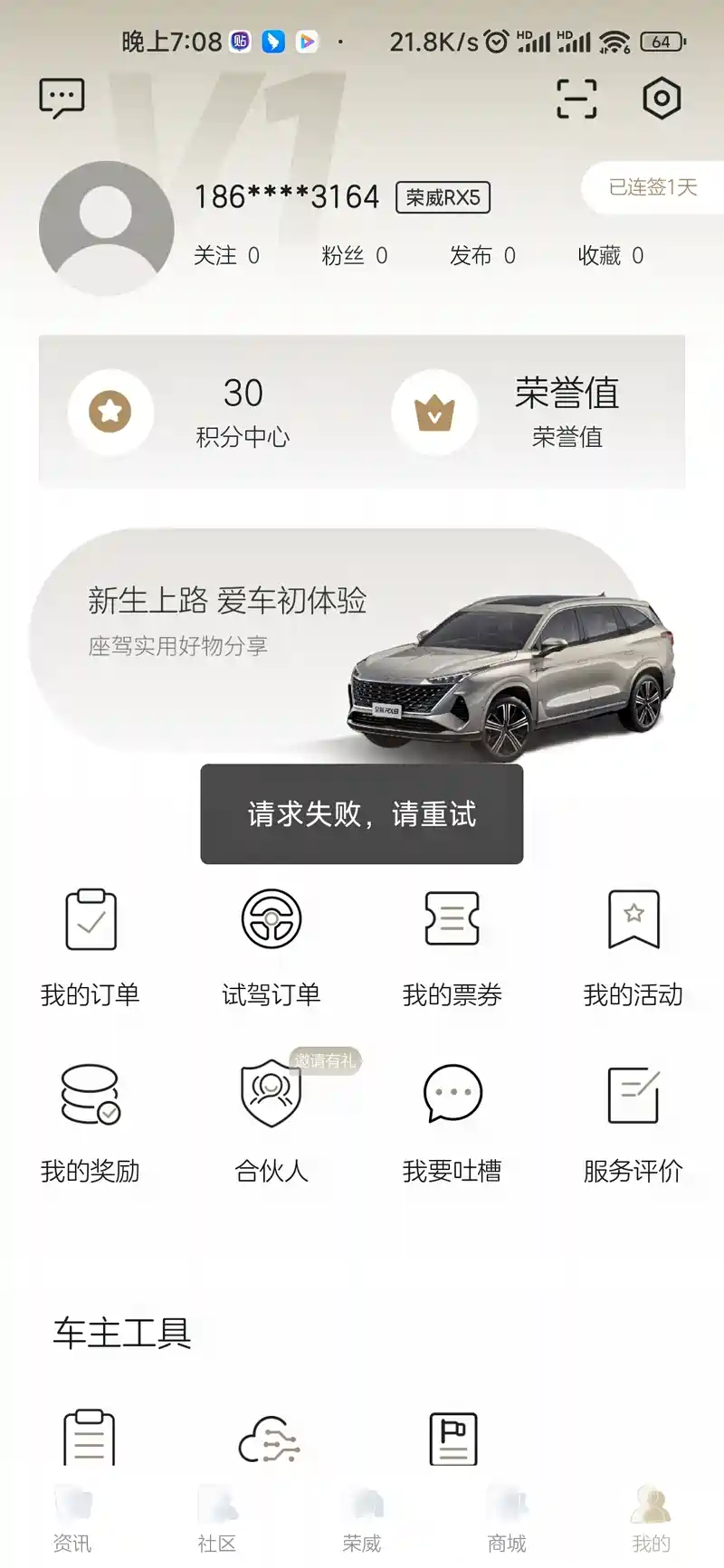The image size is (724, 1568).
Task: Switch to the 社区 tab
Action: (x=217, y=1522)
